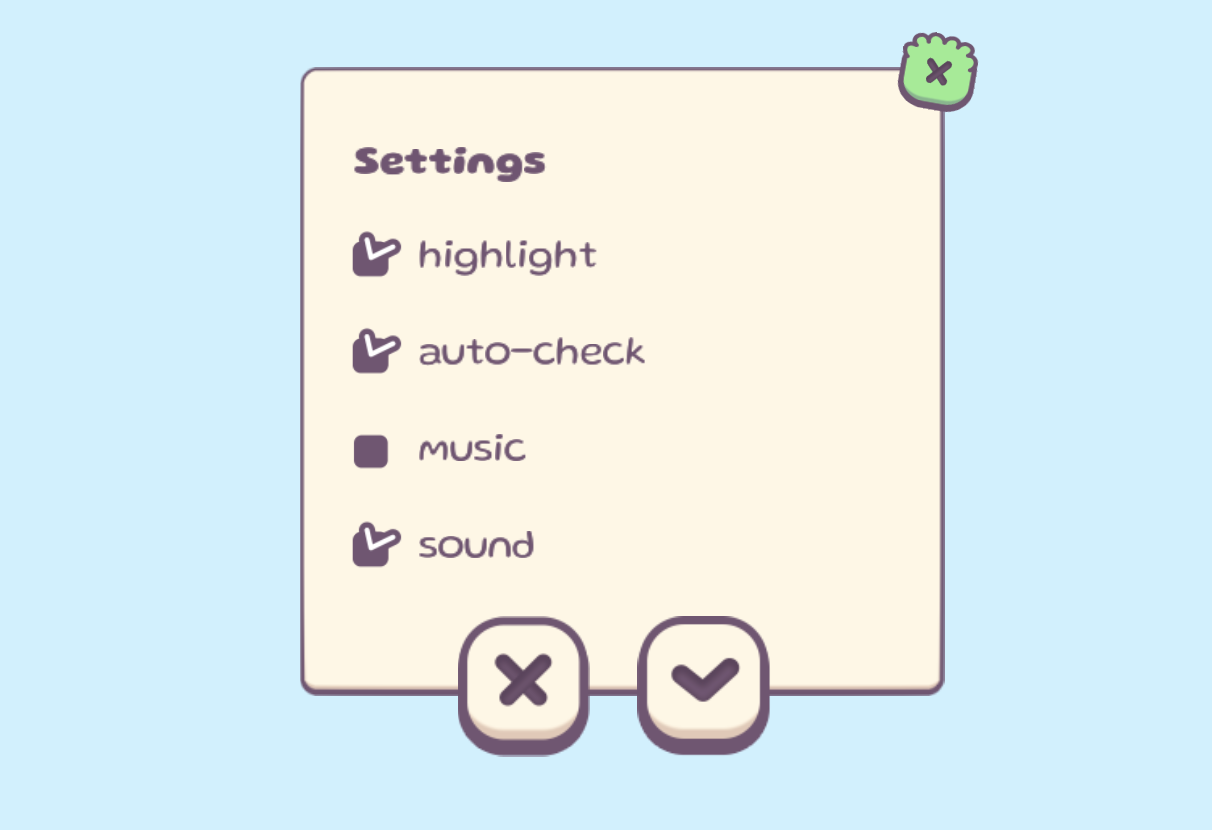Uncheck the highlight checkbox

pyautogui.click(x=372, y=256)
